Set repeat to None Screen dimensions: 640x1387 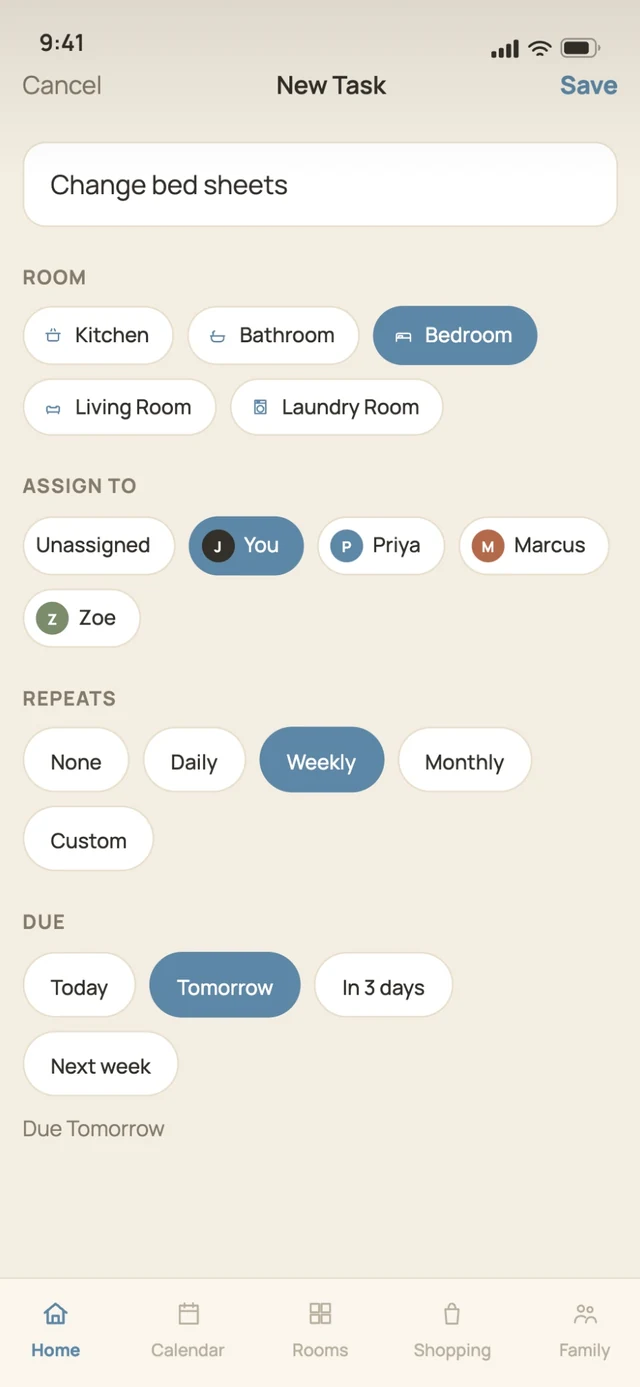(76, 762)
